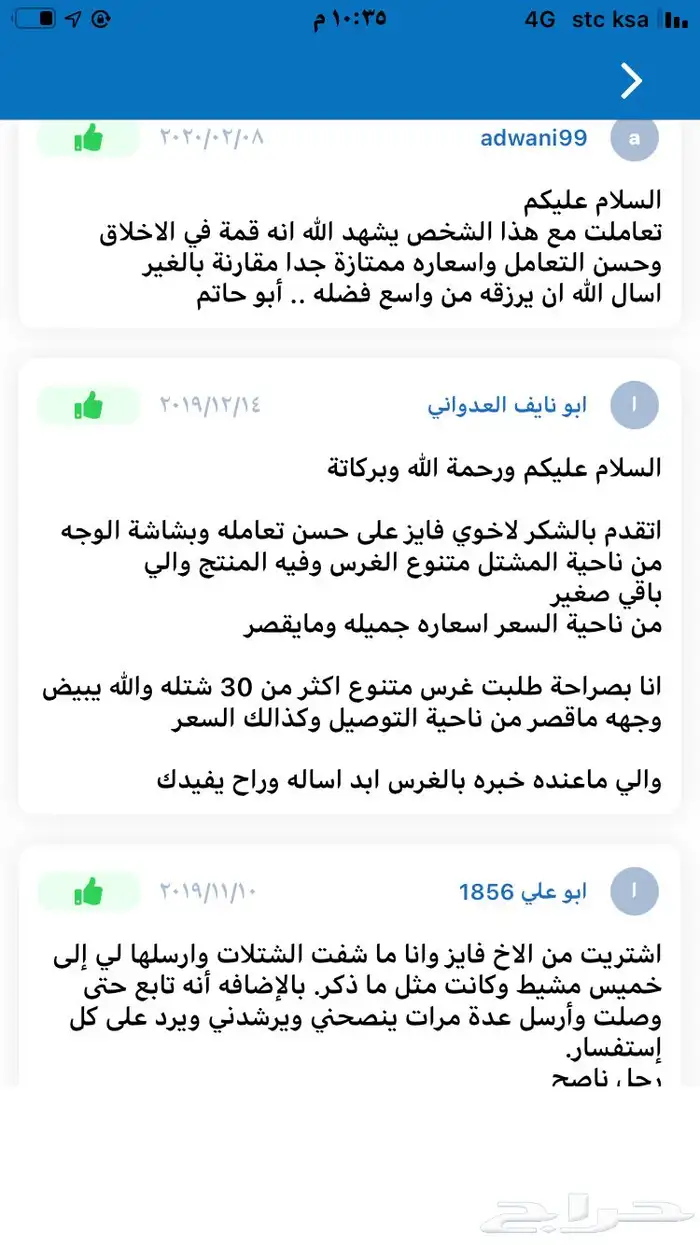The height and width of the screenshot is (1245, 700).
Task: Tap ابو علي 1856's avatar circle
Action: tap(634, 891)
